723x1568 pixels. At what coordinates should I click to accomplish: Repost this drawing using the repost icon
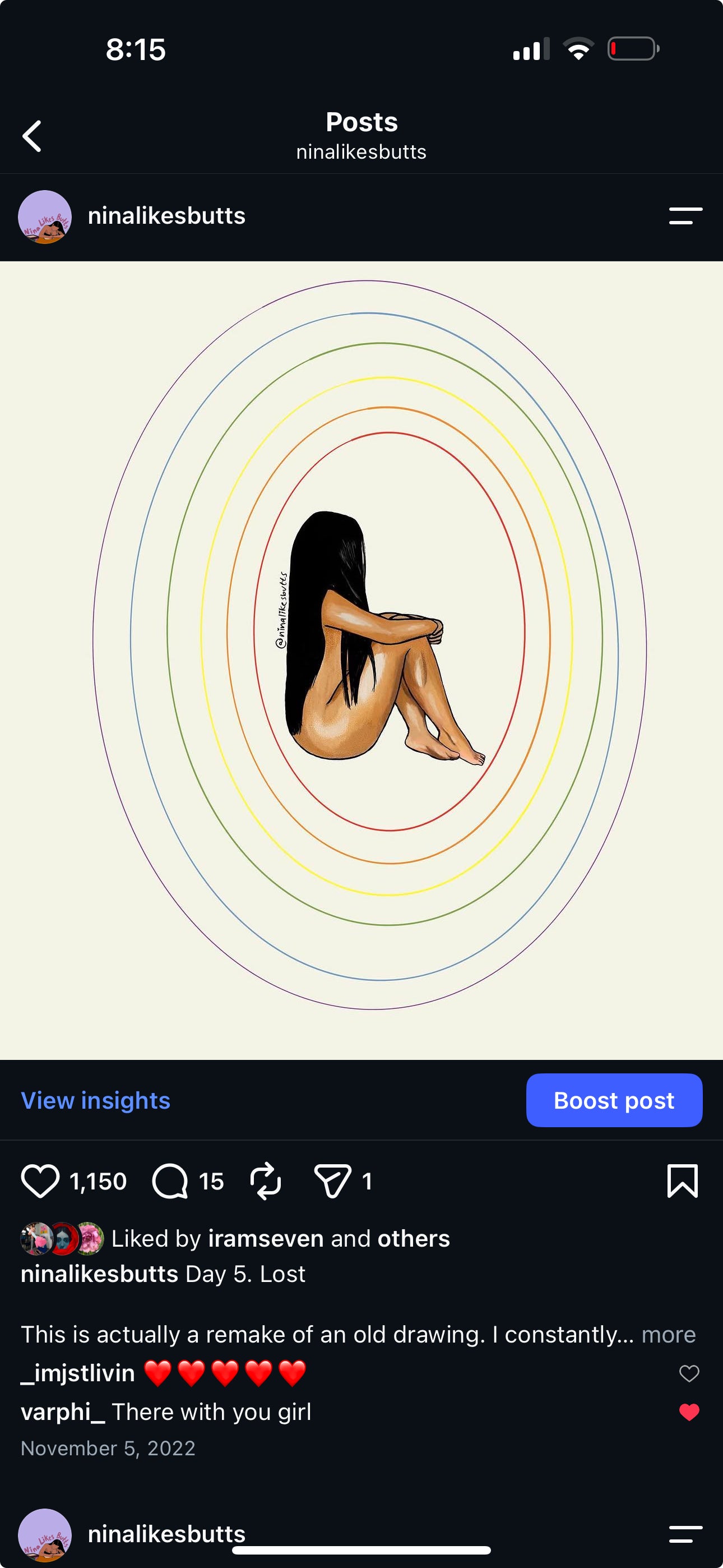[266, 1181]
